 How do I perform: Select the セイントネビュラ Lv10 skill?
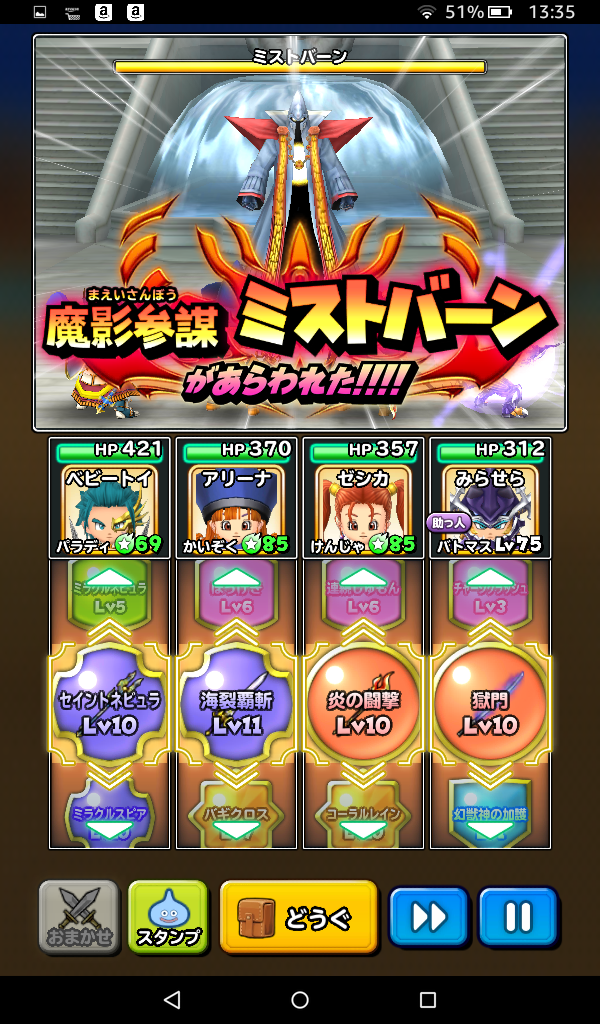[110, 710]
